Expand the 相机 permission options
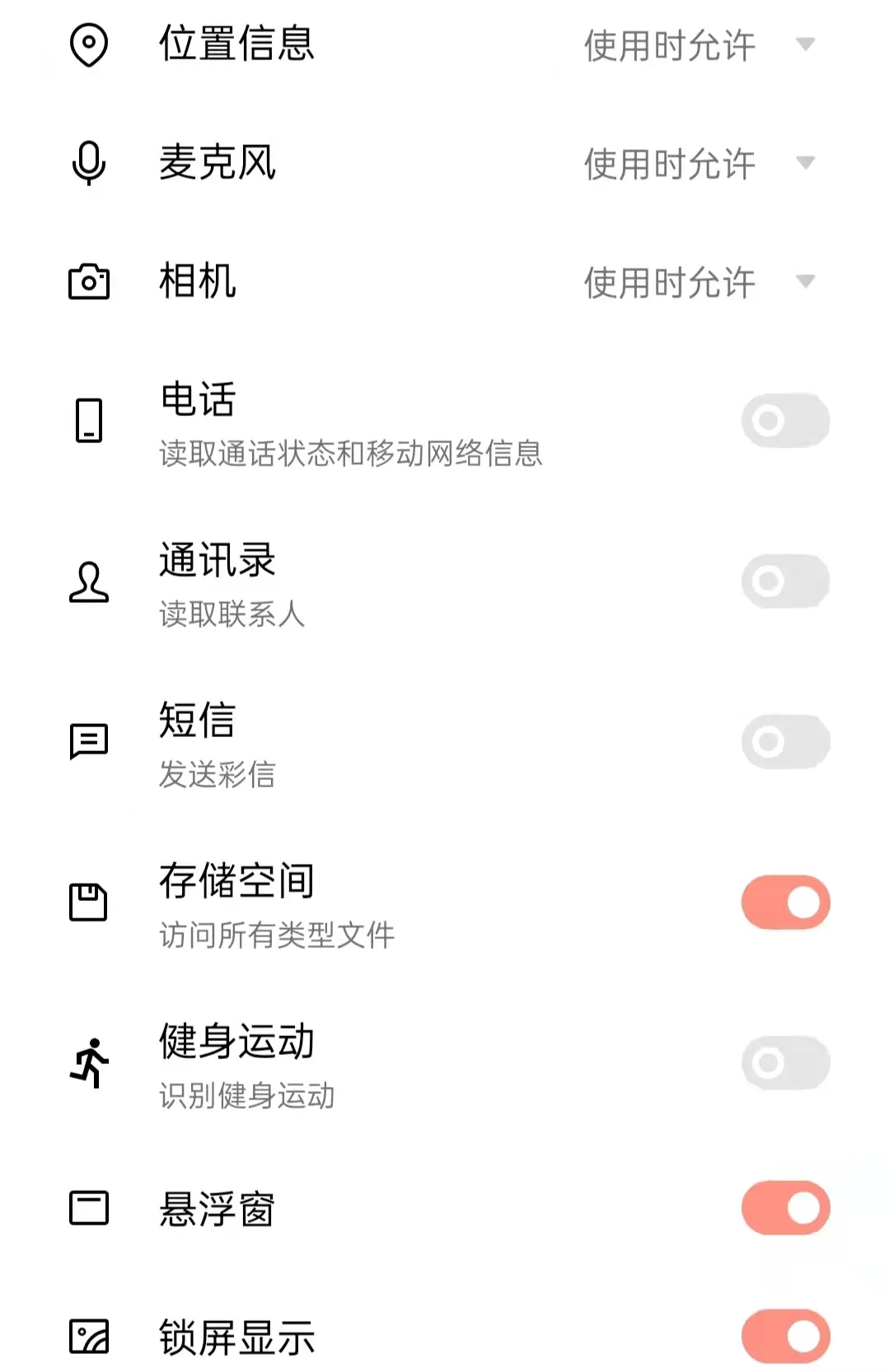Image resolution: width=889 pixels, height=1372 pixels. pyautogui.click(x=699, y=282)
